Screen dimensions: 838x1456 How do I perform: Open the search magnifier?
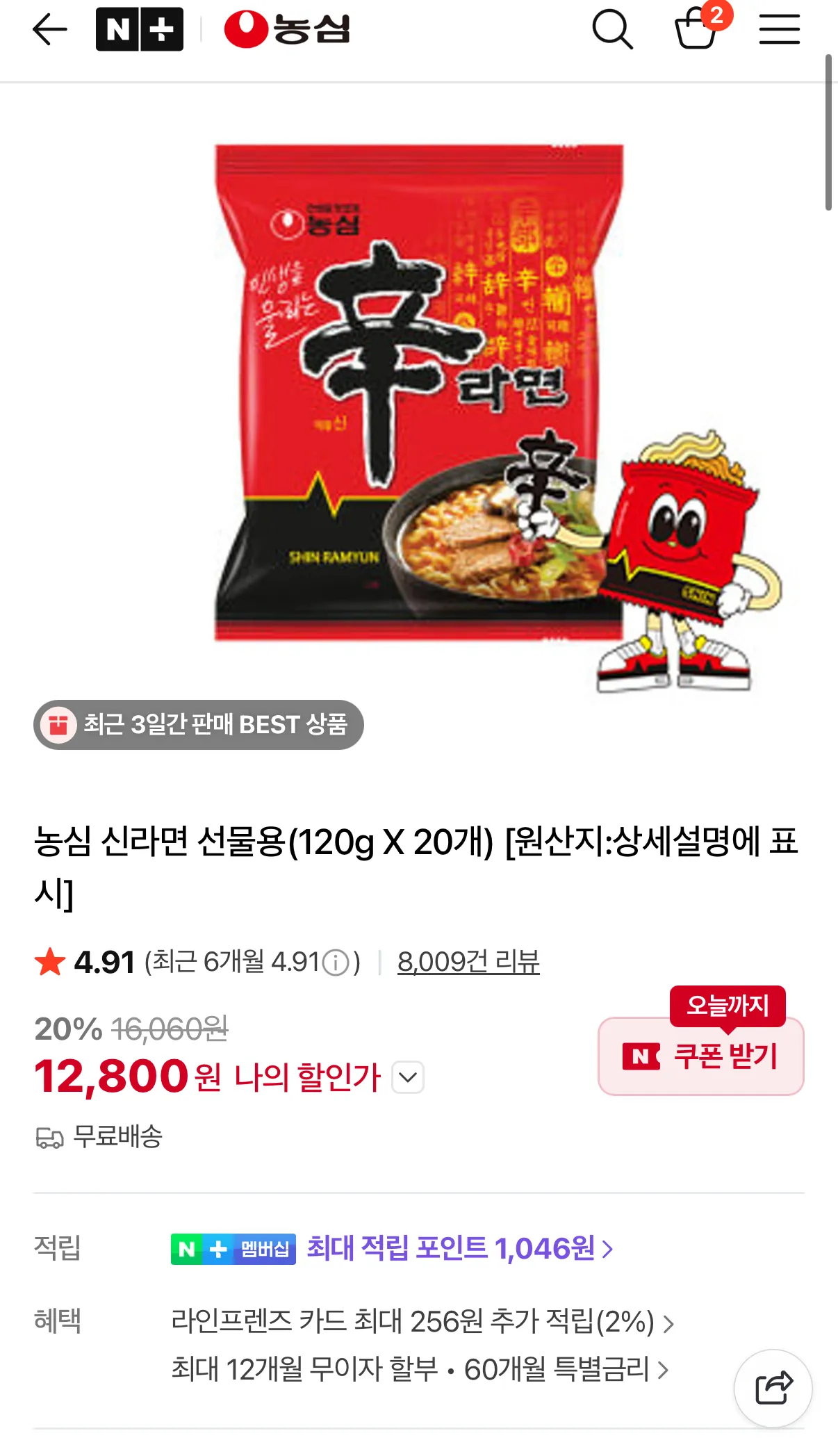click(612, 30)
